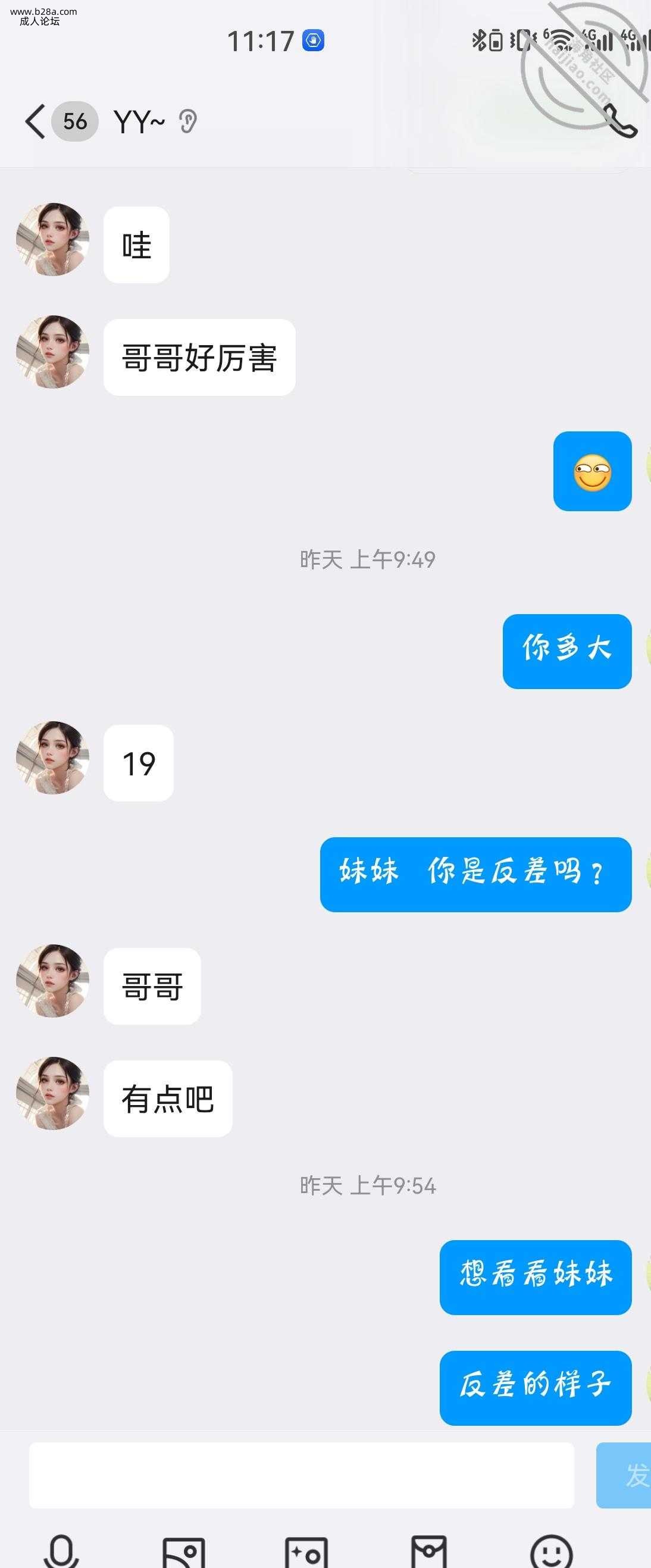This screenshot has height=1568, width=651.
Task: Open the photo gallery picker
Action: tap(183, 1551)
